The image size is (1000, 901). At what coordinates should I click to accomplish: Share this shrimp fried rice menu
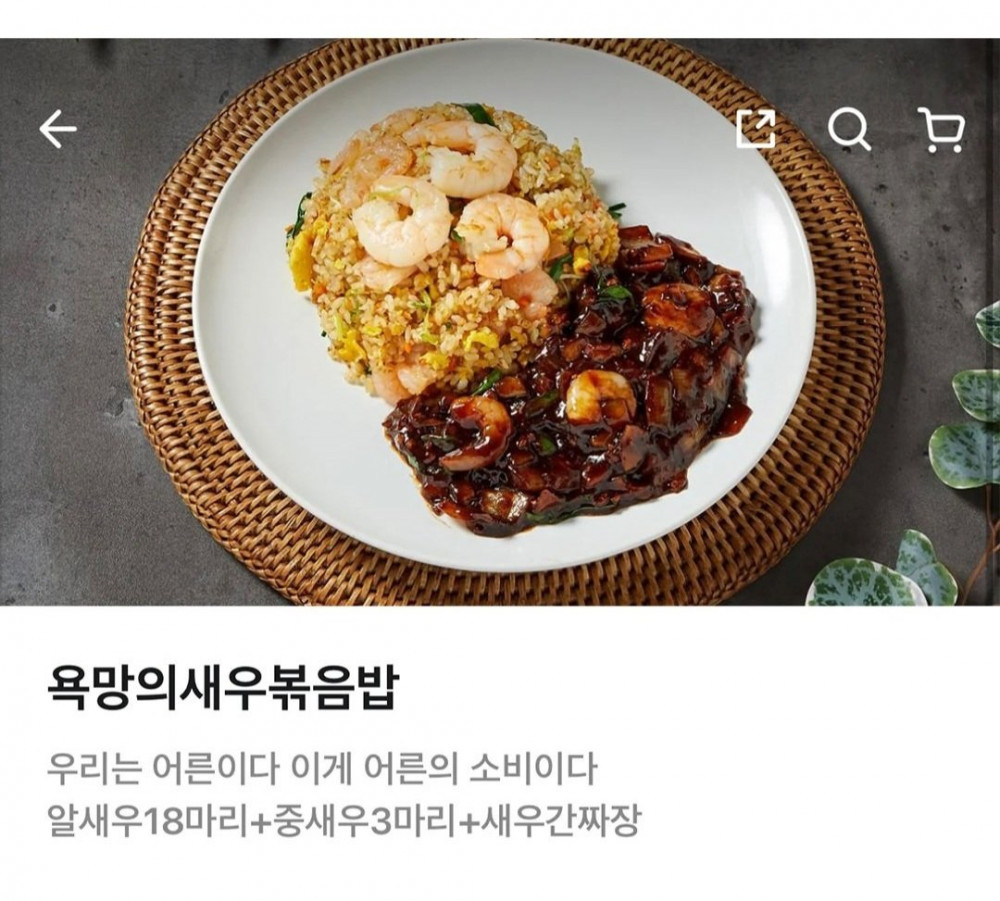pyautogui.click(x=756, y=129)
